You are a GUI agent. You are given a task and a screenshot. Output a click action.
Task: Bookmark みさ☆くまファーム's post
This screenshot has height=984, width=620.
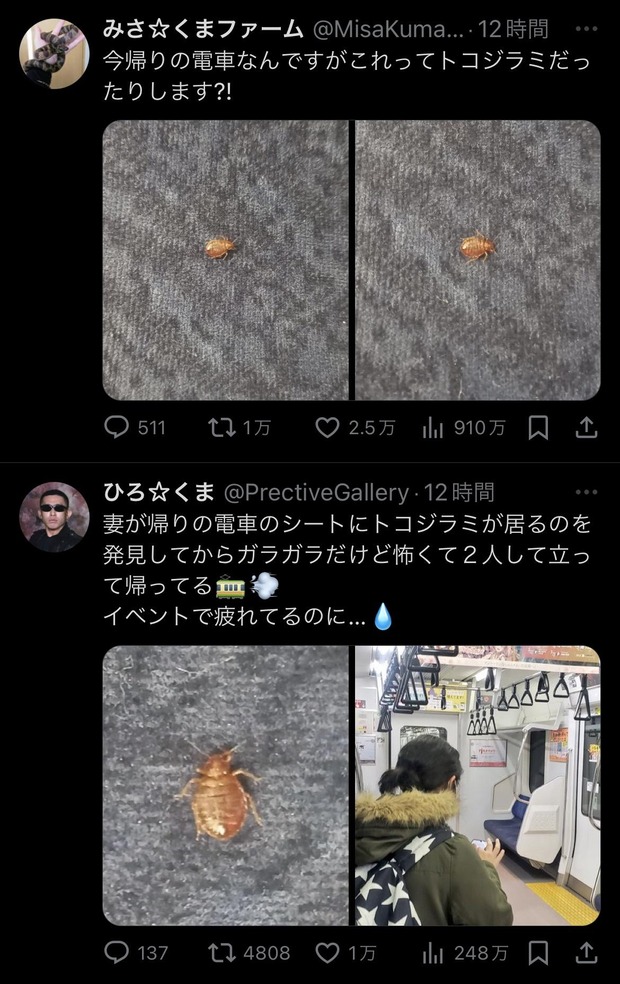pos(538,428)
